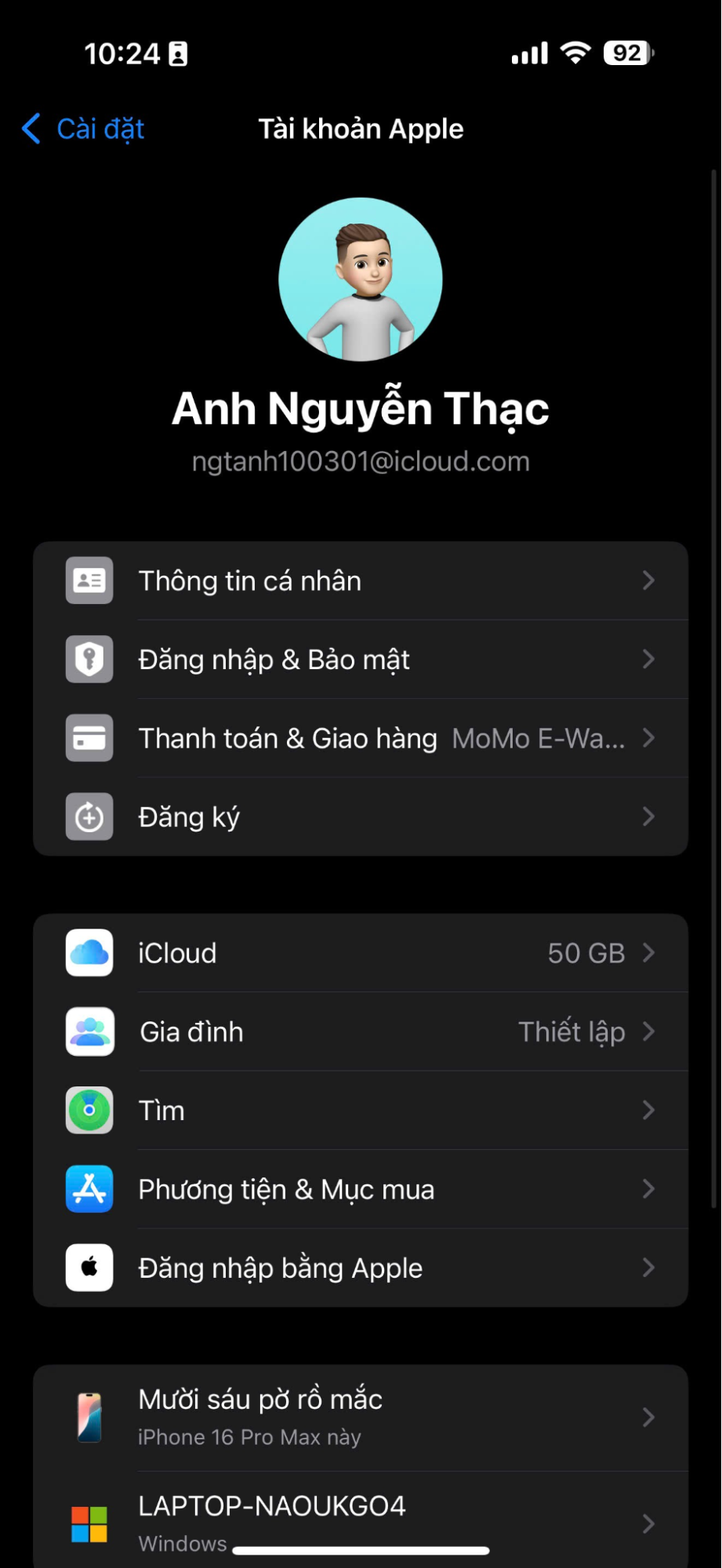Open Đăng nhập & Bảo mật settings
This screenshot has width=722, height=1568.
coord(361,660)
